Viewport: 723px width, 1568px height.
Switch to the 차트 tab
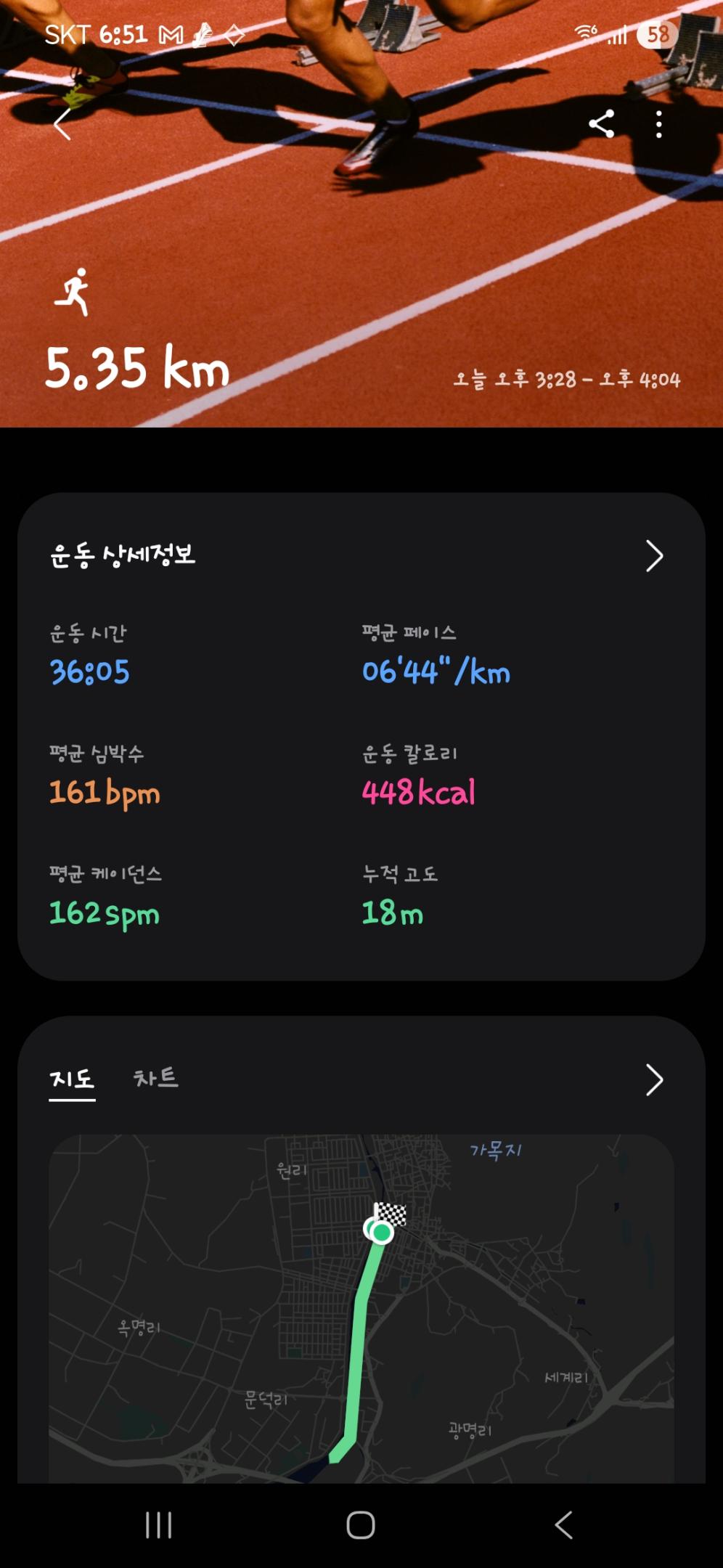pos(155,1078)
